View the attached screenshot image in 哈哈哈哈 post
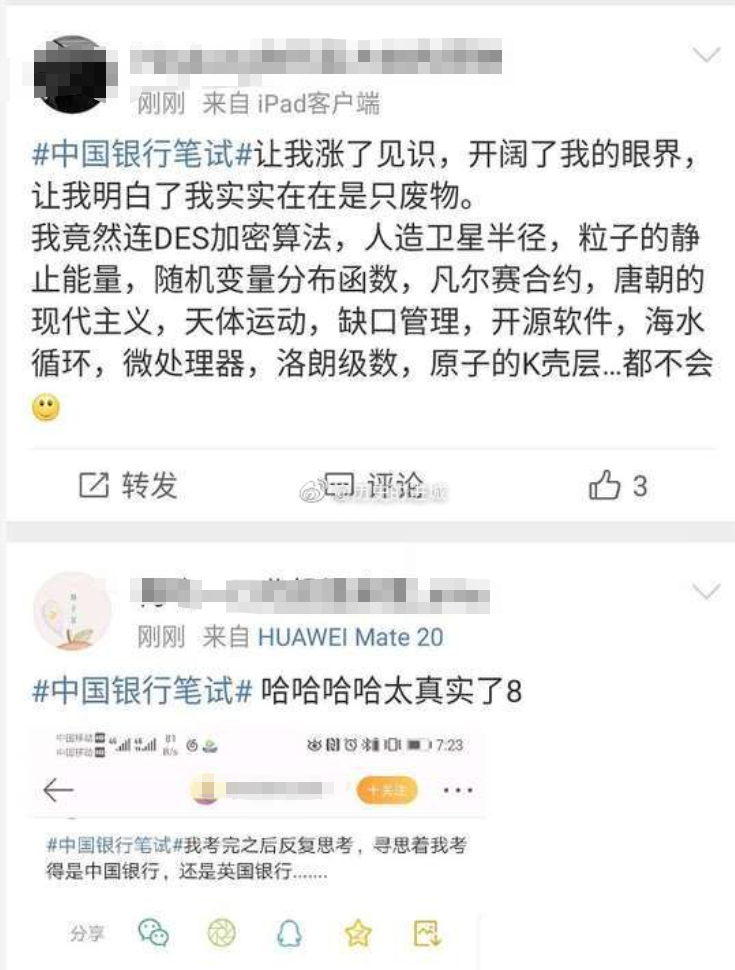This screenshot has height=970, width=735. (262, 840)
